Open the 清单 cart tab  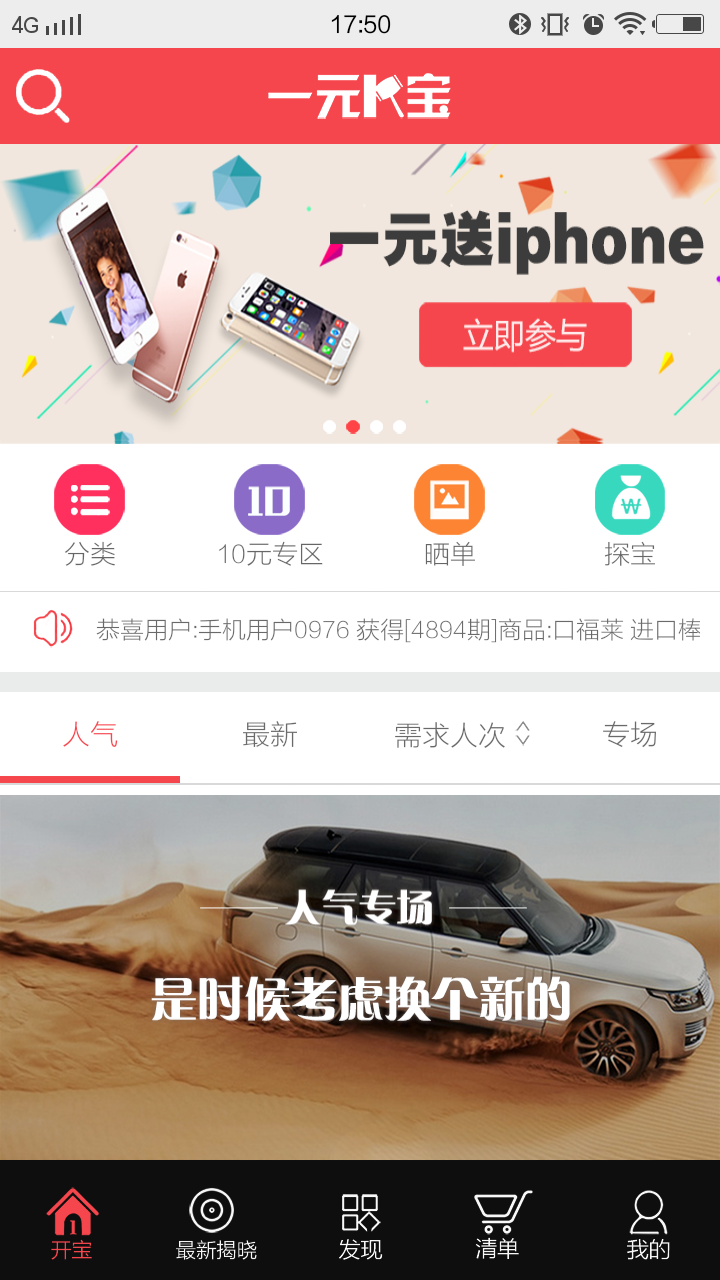(x=500, y=1222)
